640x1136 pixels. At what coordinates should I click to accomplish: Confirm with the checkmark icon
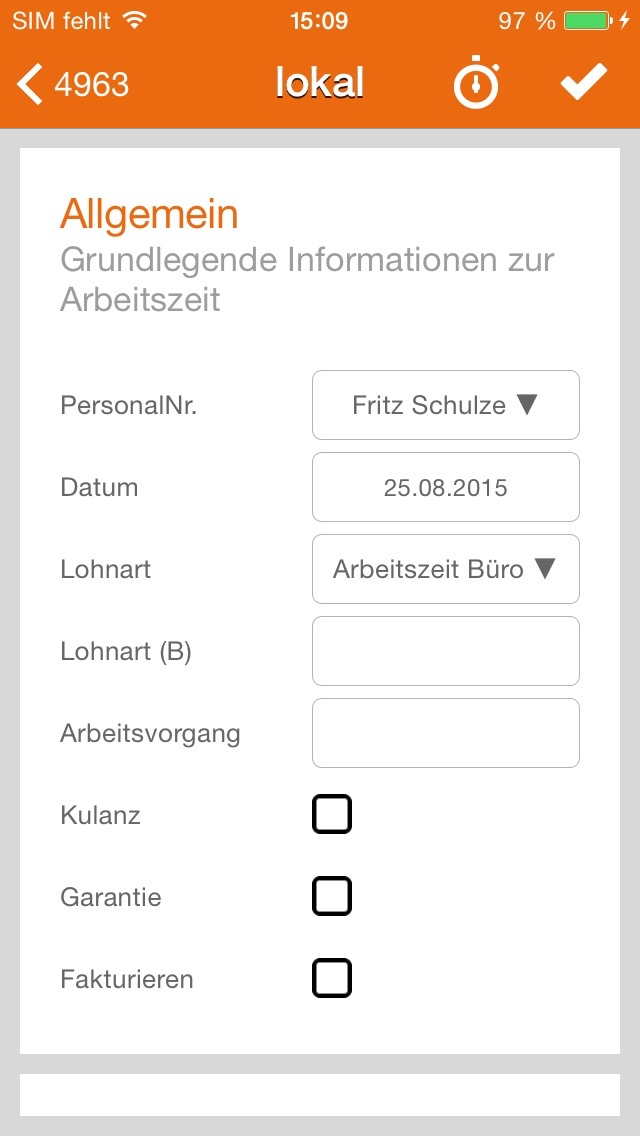pyautogui.click(x=584, y=84)
